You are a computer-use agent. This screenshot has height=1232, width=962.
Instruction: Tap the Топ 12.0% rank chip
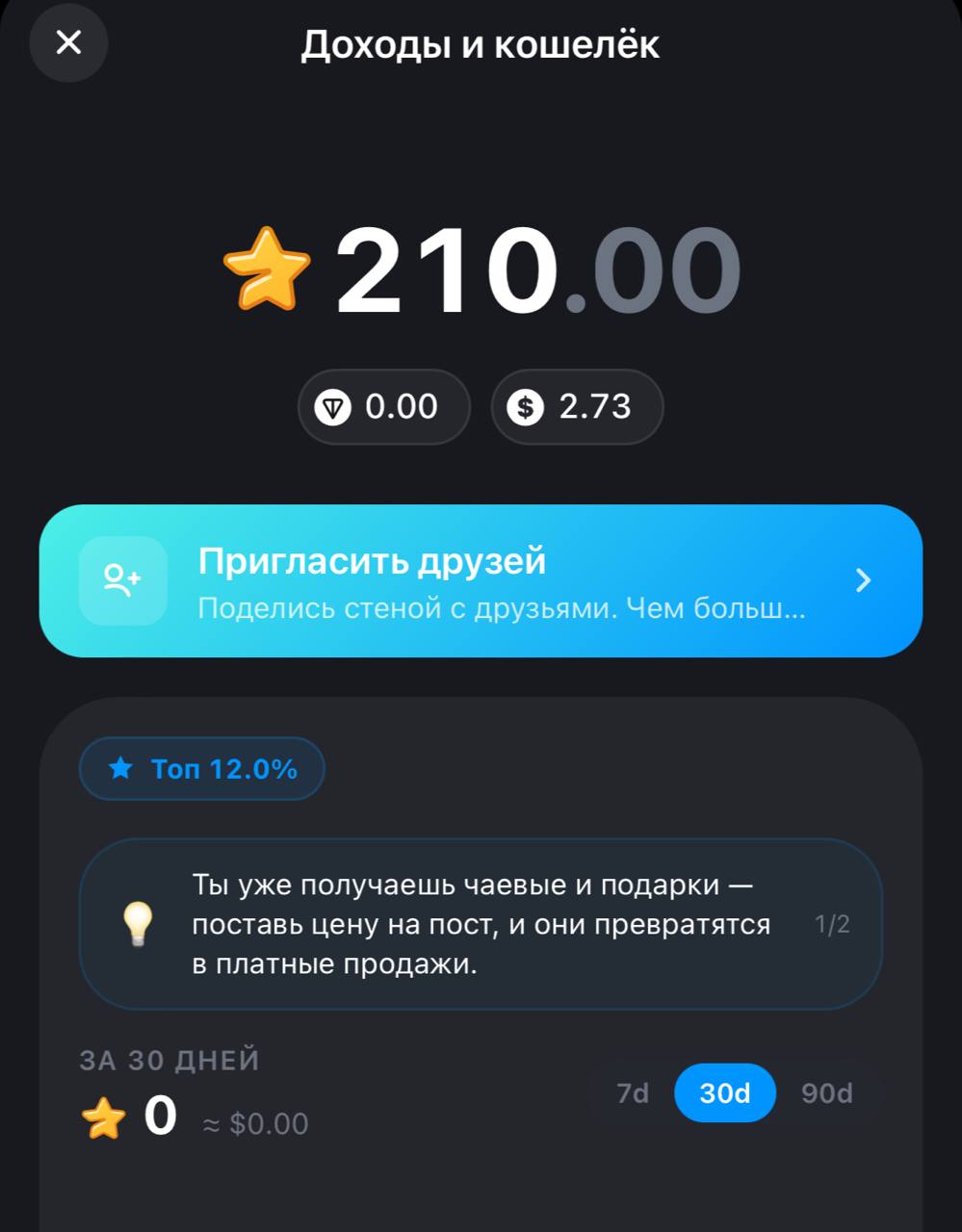click(x=202, y=769)
